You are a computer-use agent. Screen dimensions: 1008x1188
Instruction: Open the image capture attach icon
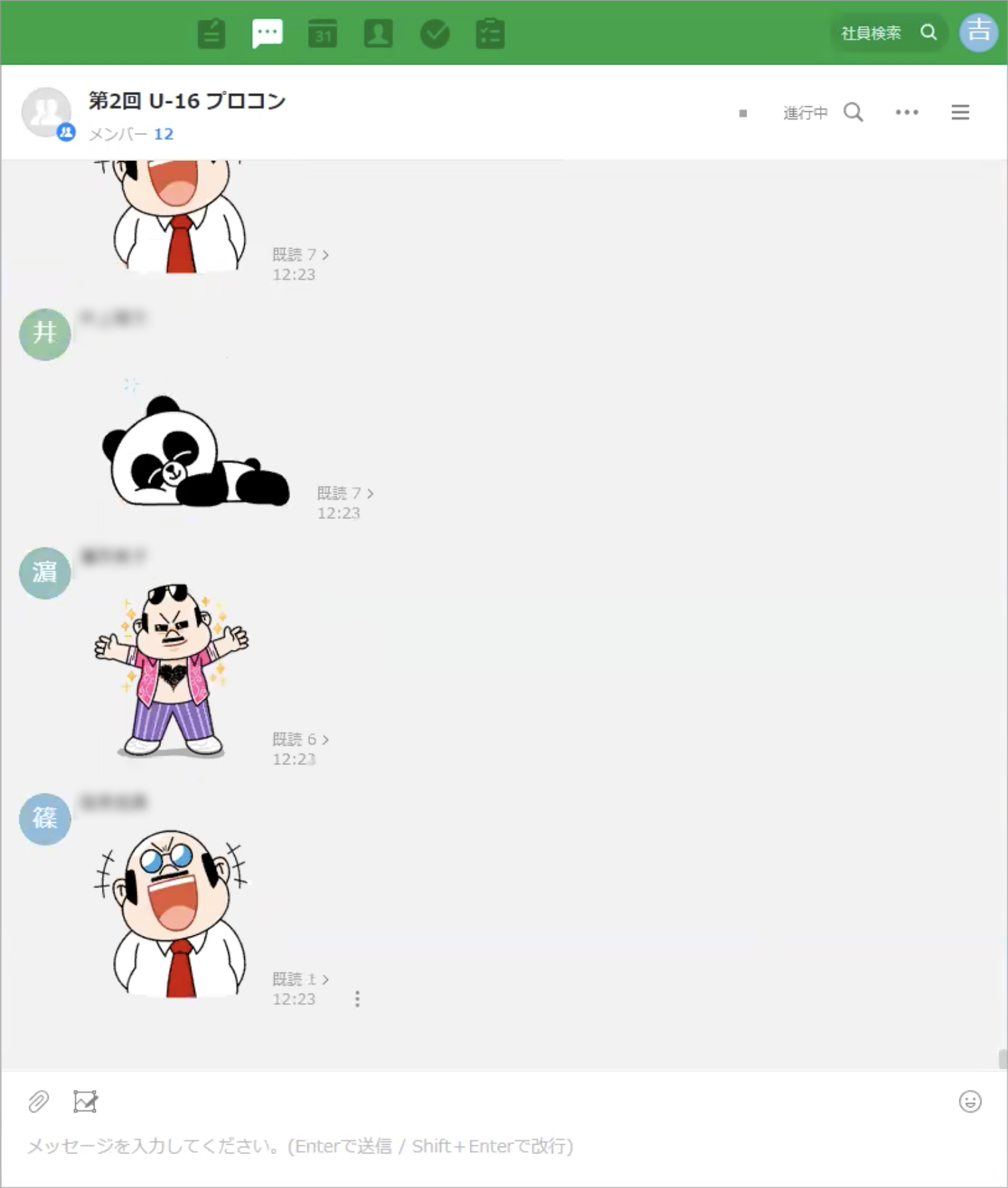click(85, 1102)
